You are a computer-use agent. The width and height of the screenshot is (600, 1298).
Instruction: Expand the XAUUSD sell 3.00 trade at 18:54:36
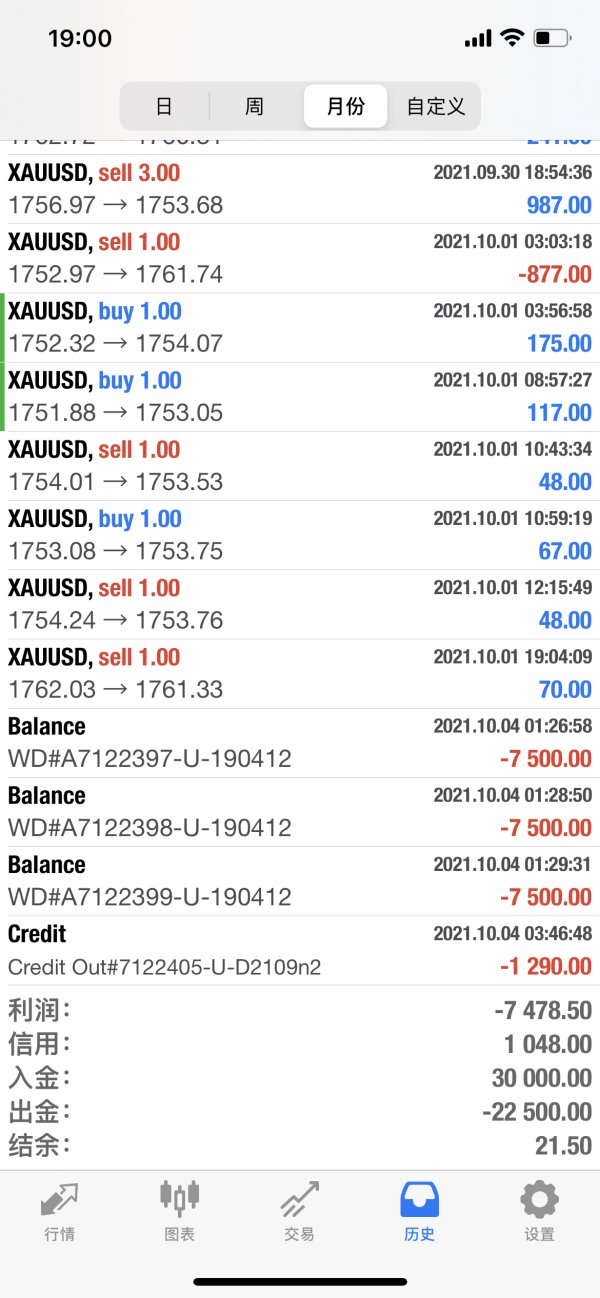300,189
